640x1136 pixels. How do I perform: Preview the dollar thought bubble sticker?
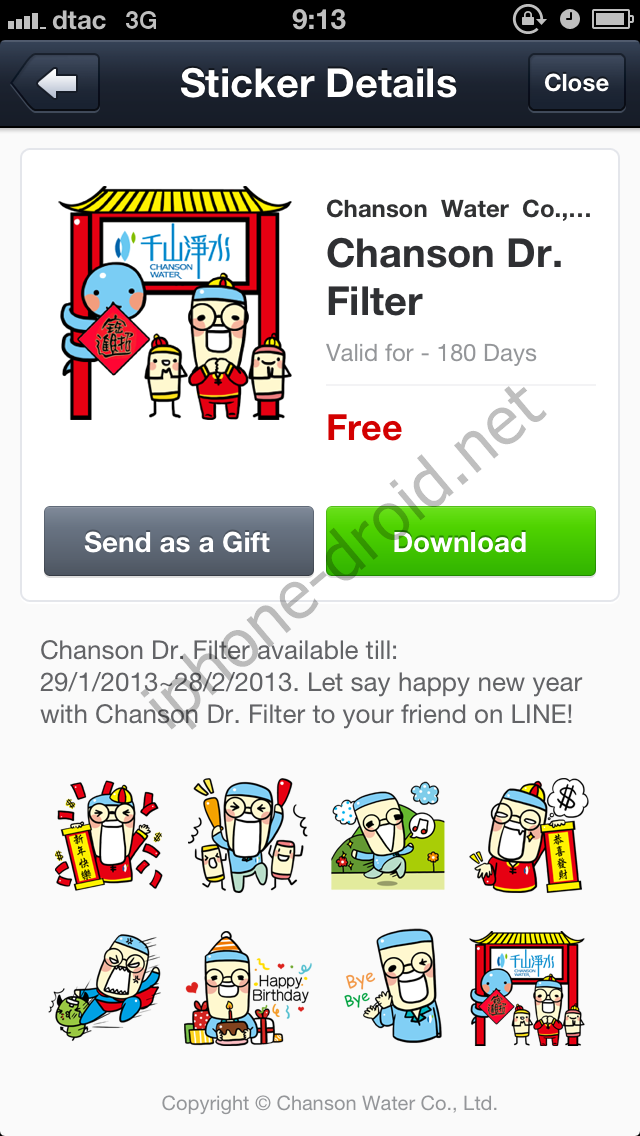click(528, 834)
